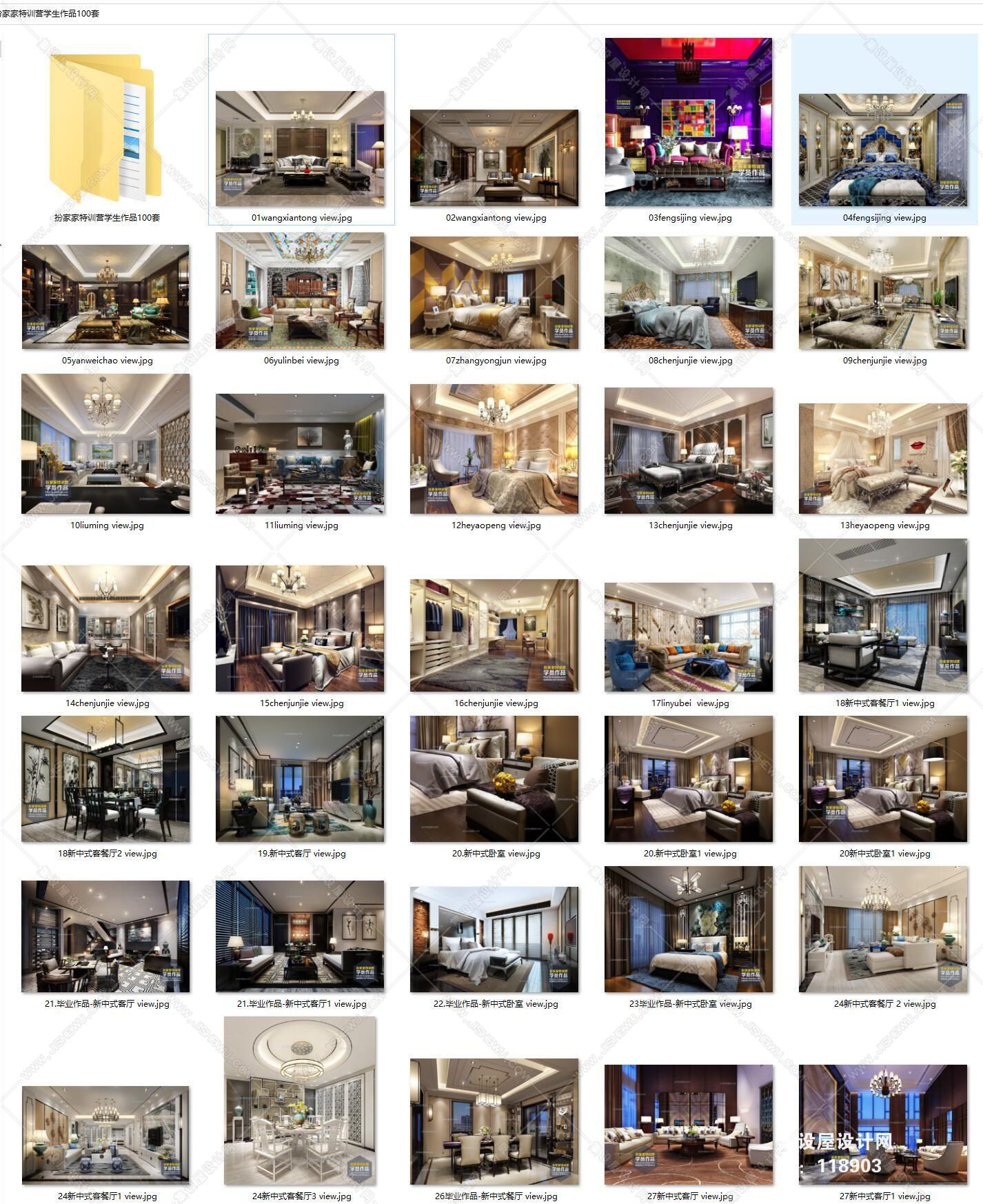The image size is (983, 1204).
Task: Open 03fengsijing view.jpg image
Action: (688, 122)
